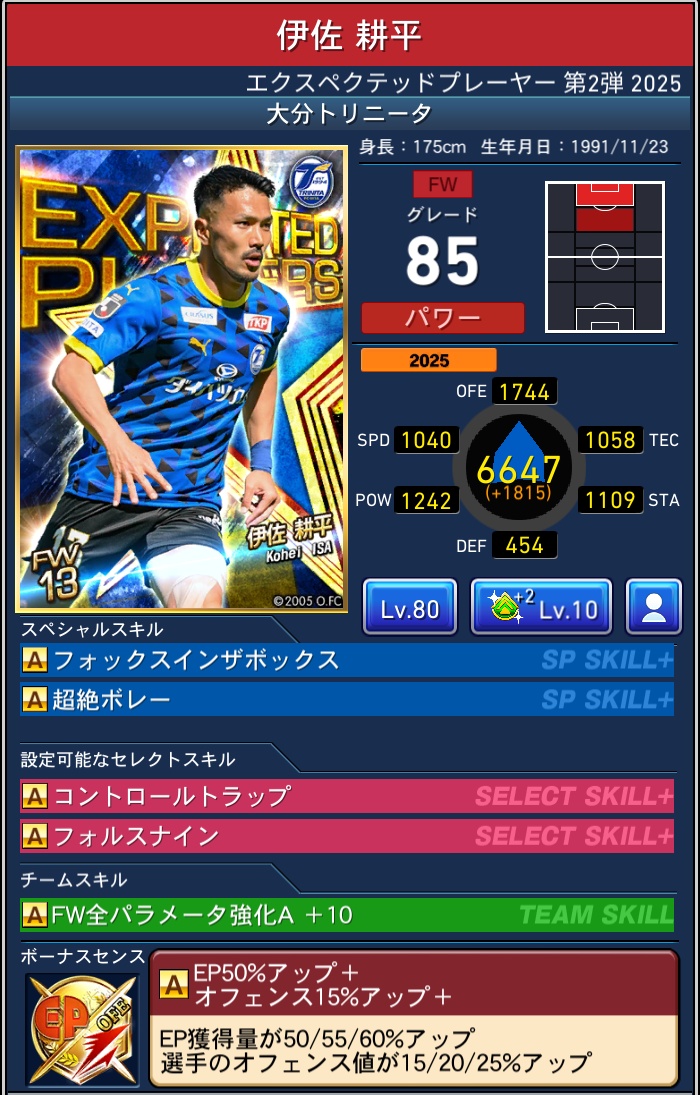
Task: Select the コントロールトラップ select skill
Action: point(346,796)
